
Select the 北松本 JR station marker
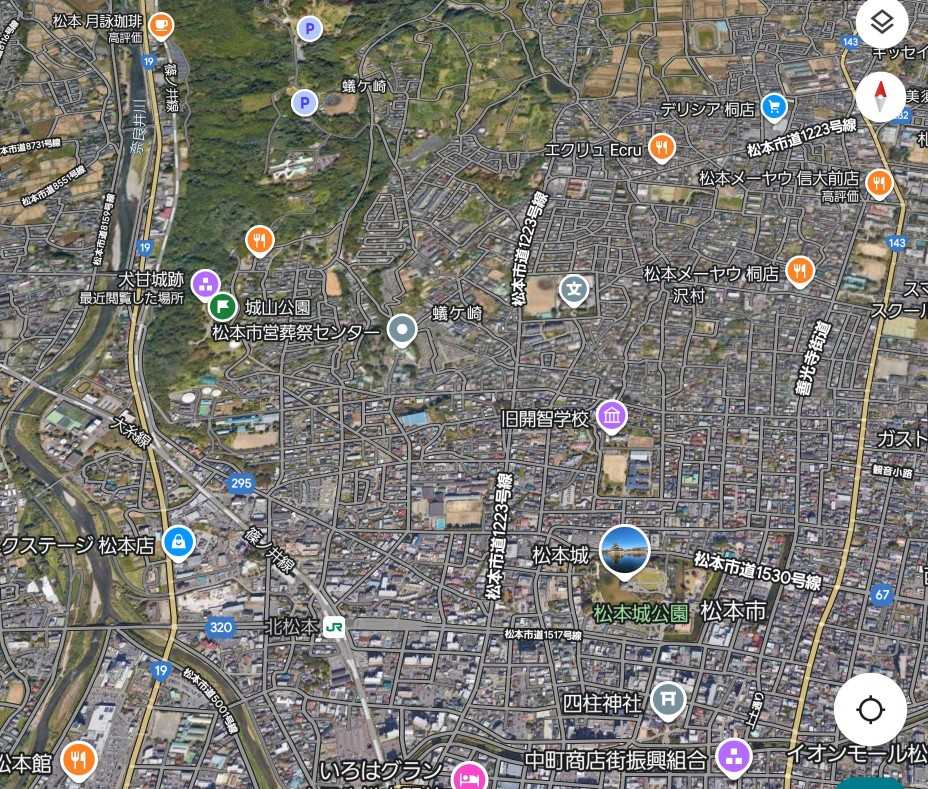point(334,627)
